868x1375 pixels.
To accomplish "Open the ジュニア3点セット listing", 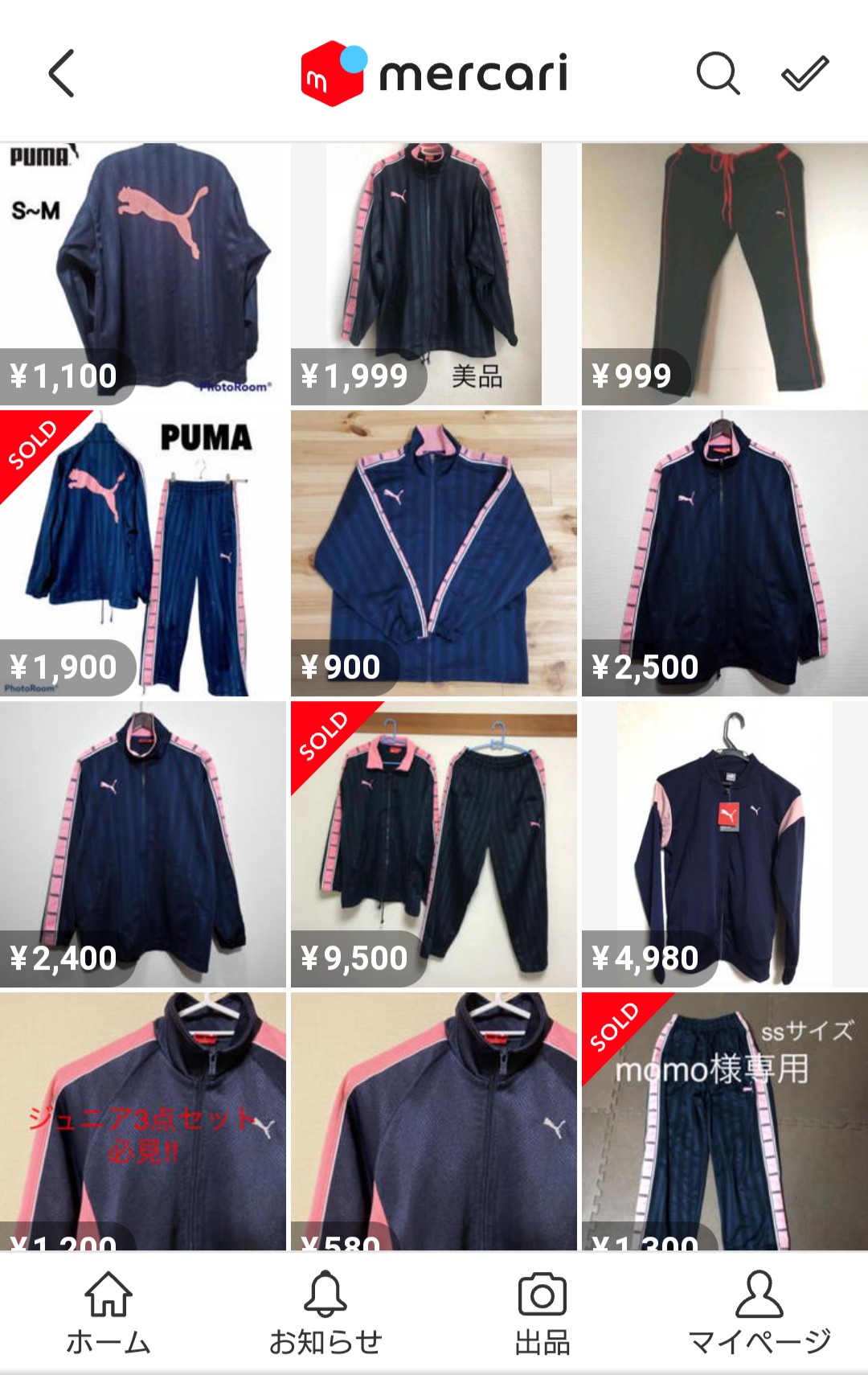I will (143, 1120).
